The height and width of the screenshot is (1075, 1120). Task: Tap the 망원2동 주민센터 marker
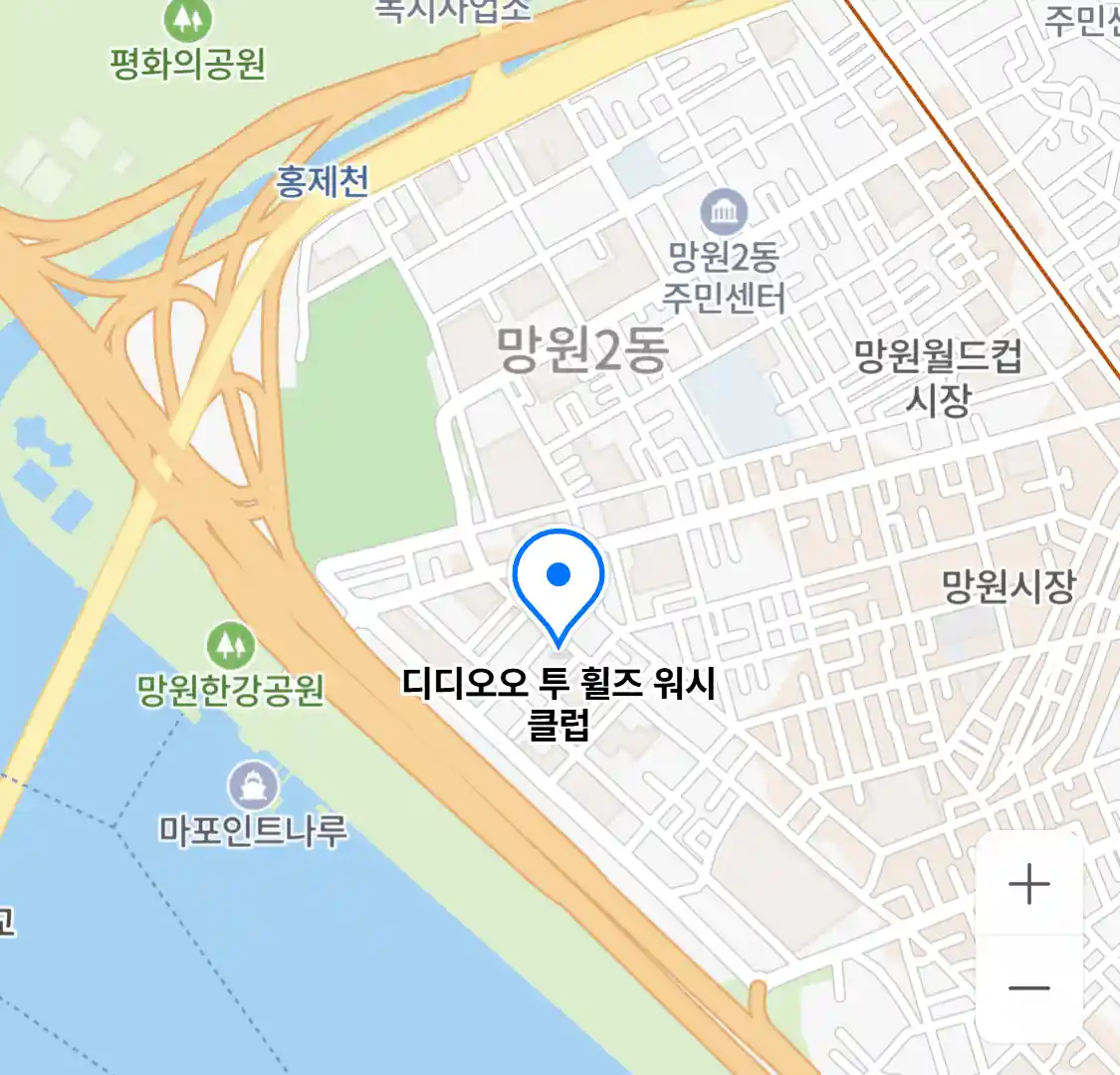pyautogui.click(x=723, y=212)
